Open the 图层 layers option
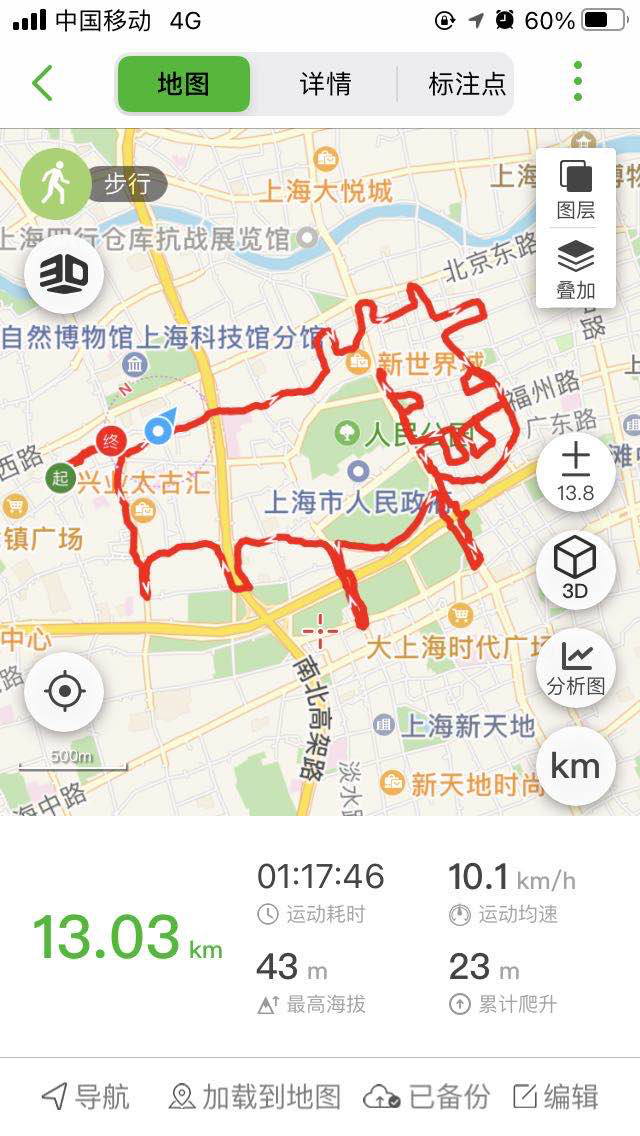The height and width of the screenshot is (1136, 640). click(575, 190)
